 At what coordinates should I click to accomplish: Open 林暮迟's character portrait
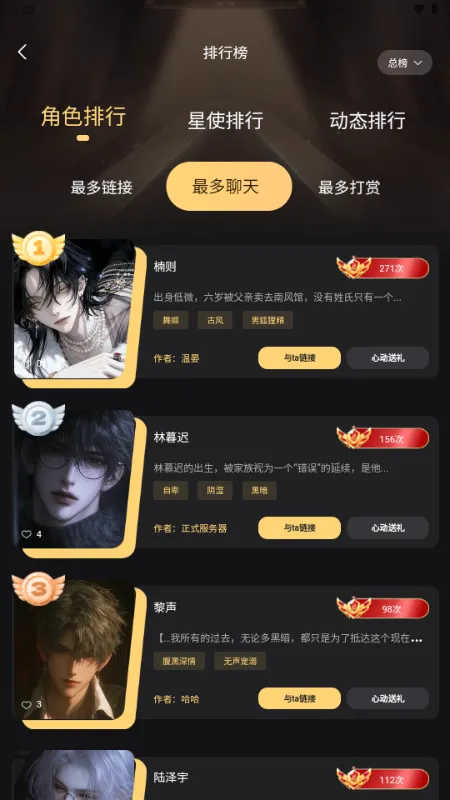point(74,479)
